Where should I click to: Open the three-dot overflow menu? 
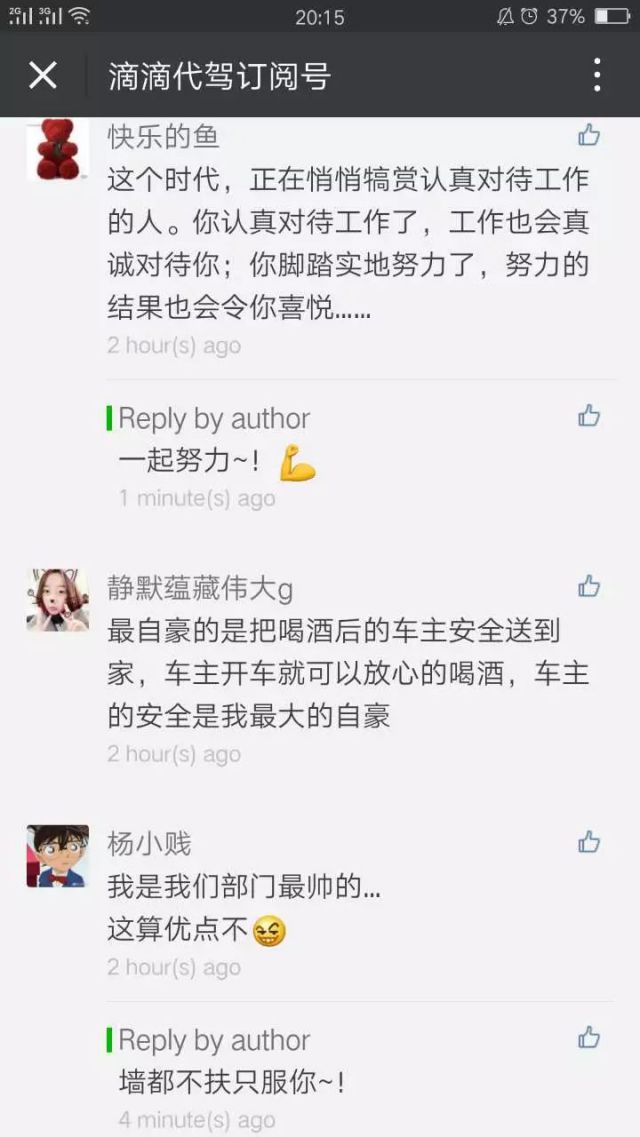(597, 75)
